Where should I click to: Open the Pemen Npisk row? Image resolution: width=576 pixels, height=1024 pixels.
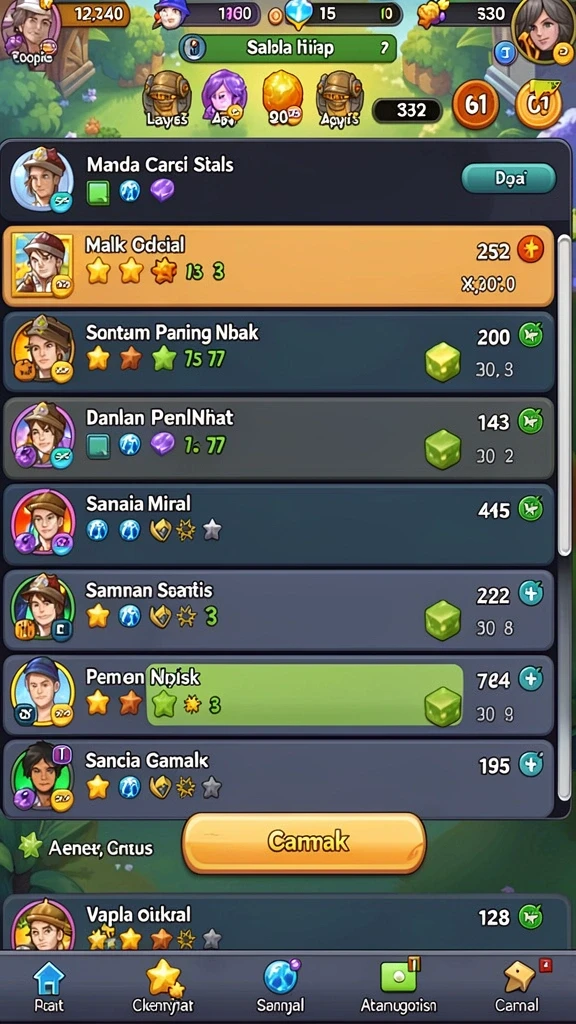click(278, 695)
